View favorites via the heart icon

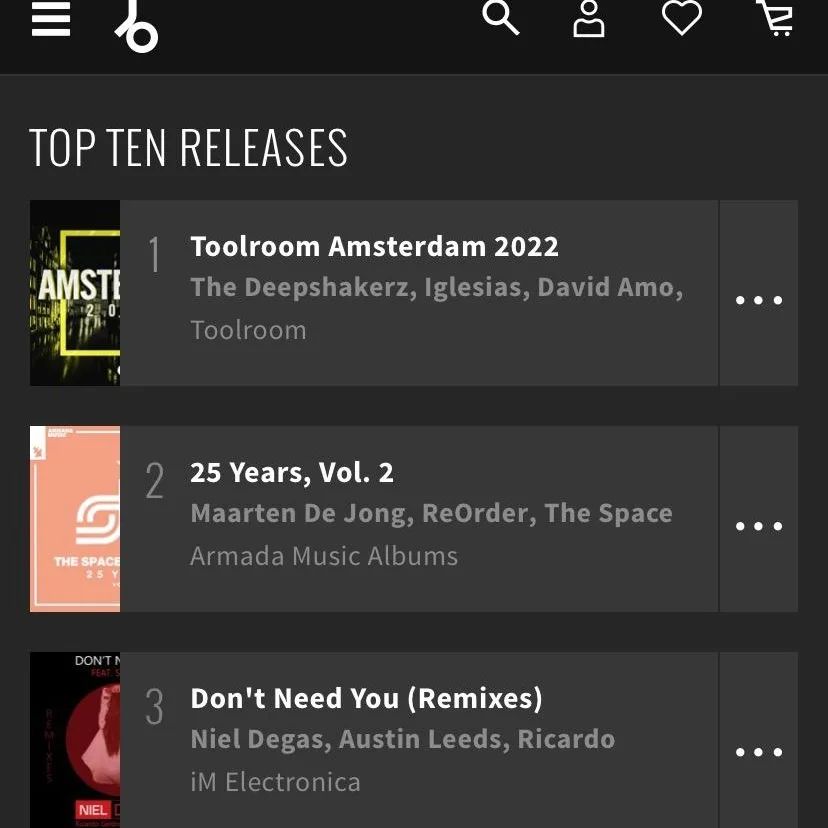coord(682,18)
